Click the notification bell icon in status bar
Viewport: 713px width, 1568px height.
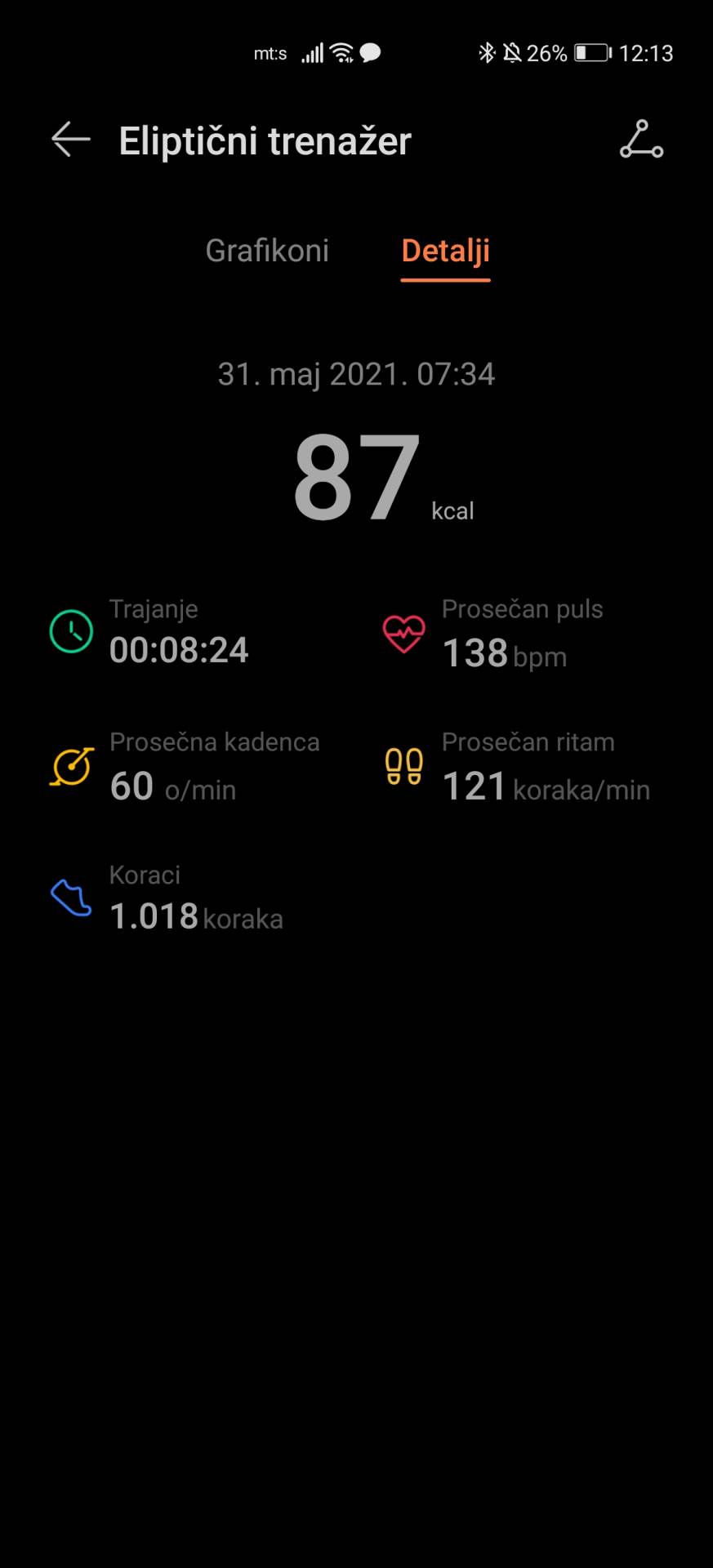tap(513, 52)
